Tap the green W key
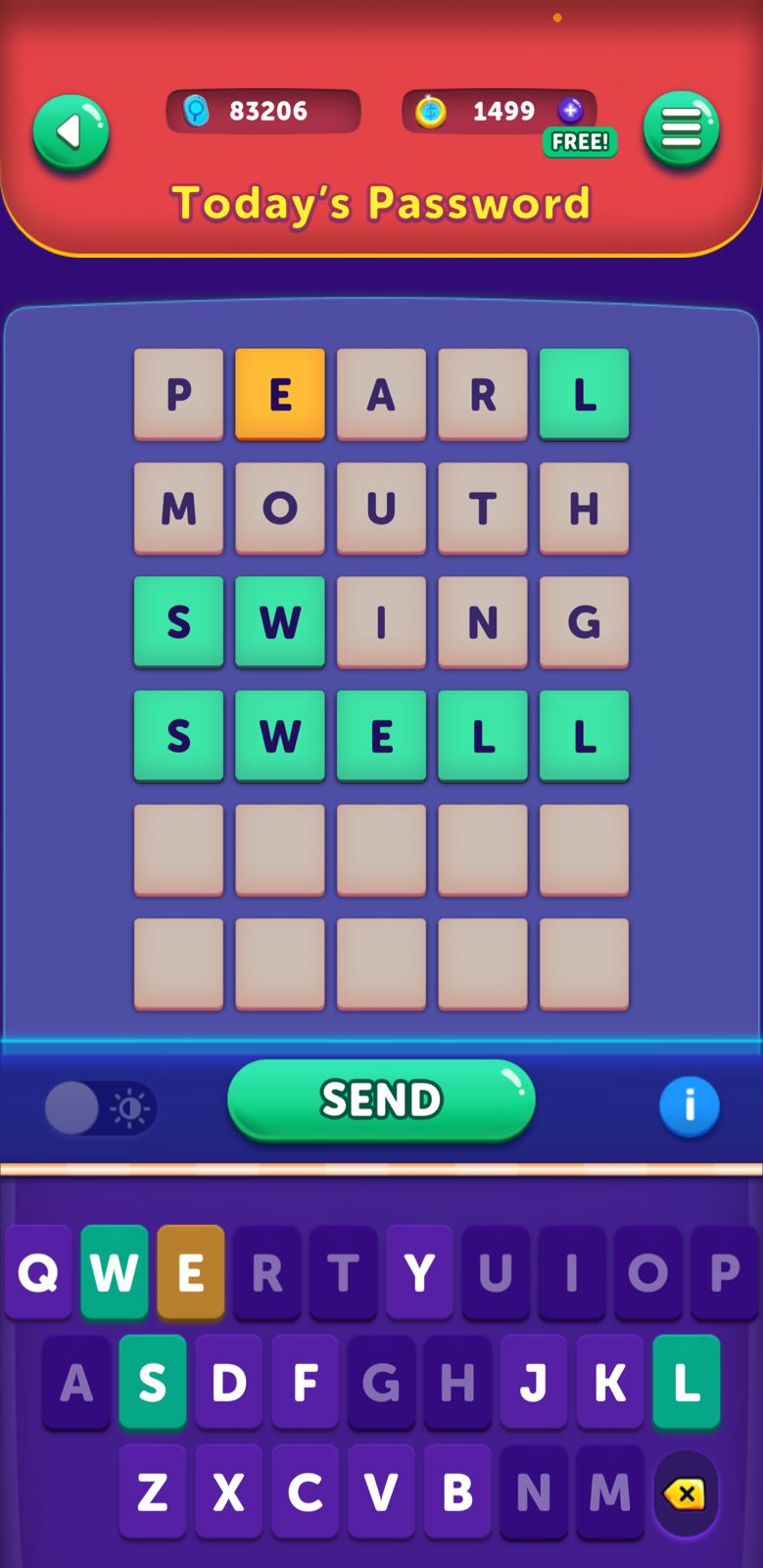This screenshot has width=763, height=1568. pos(115,1272)
